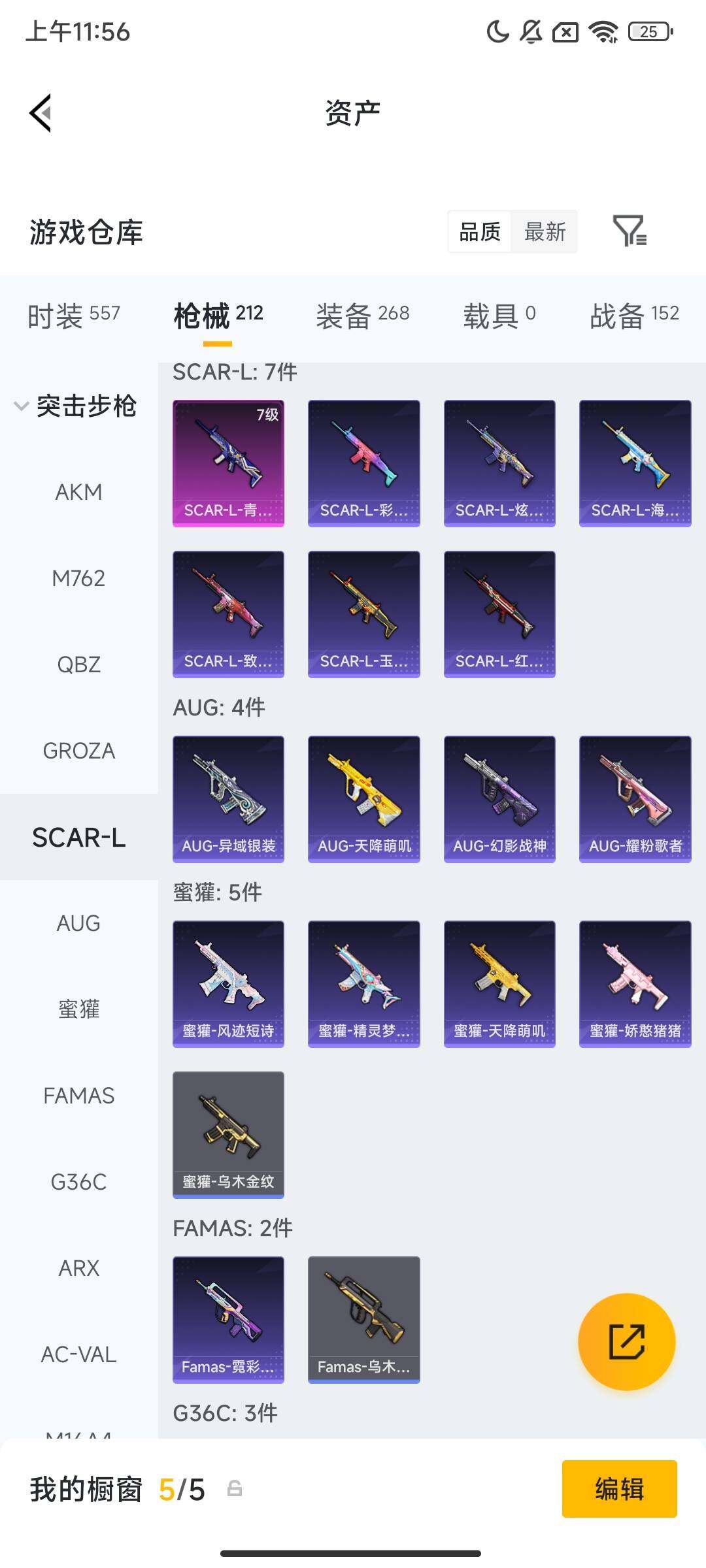The height and width of the screenshot is (1568, 706).
Task: View the AUG-异域银装 skin
Action: 228,799
